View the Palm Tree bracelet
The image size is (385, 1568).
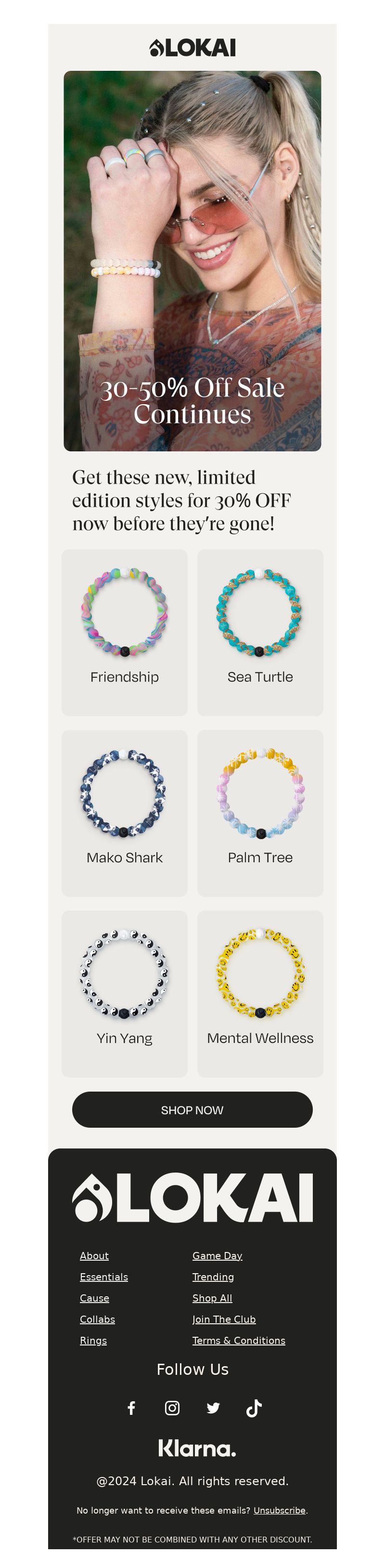(x=260, y=812)
